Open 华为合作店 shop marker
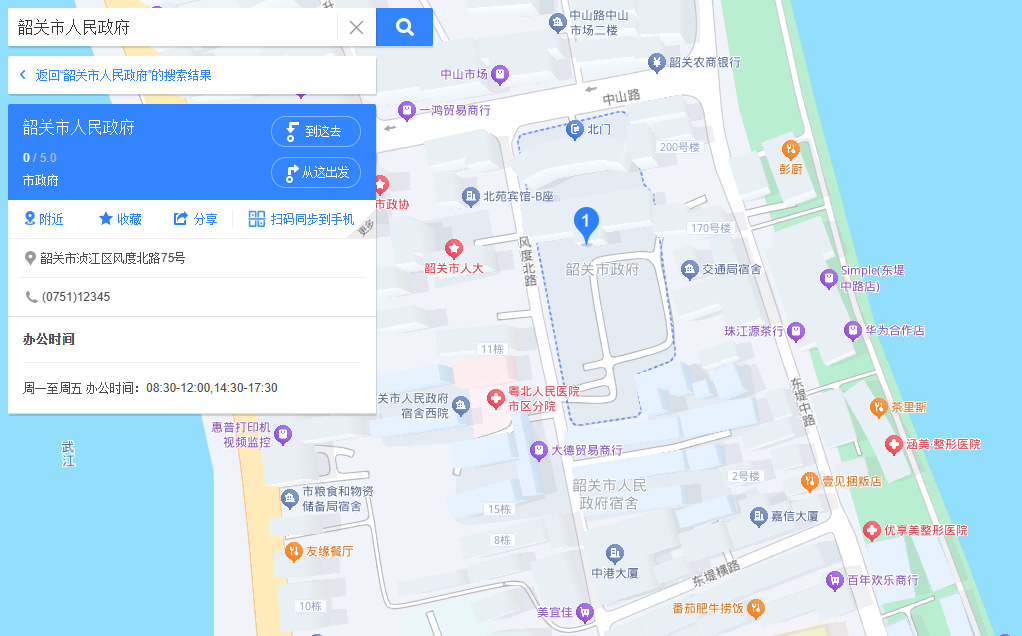Screen dimensions: 1022x636 tap(852, 329)
